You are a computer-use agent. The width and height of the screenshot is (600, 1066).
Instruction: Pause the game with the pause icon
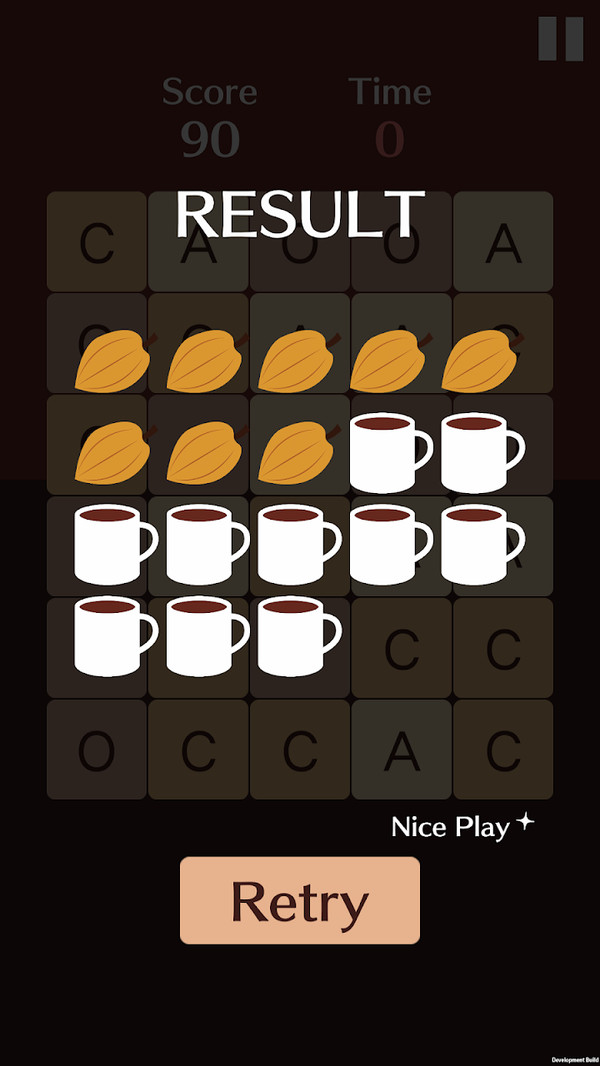pyautogui.click(x=560, y=39)
